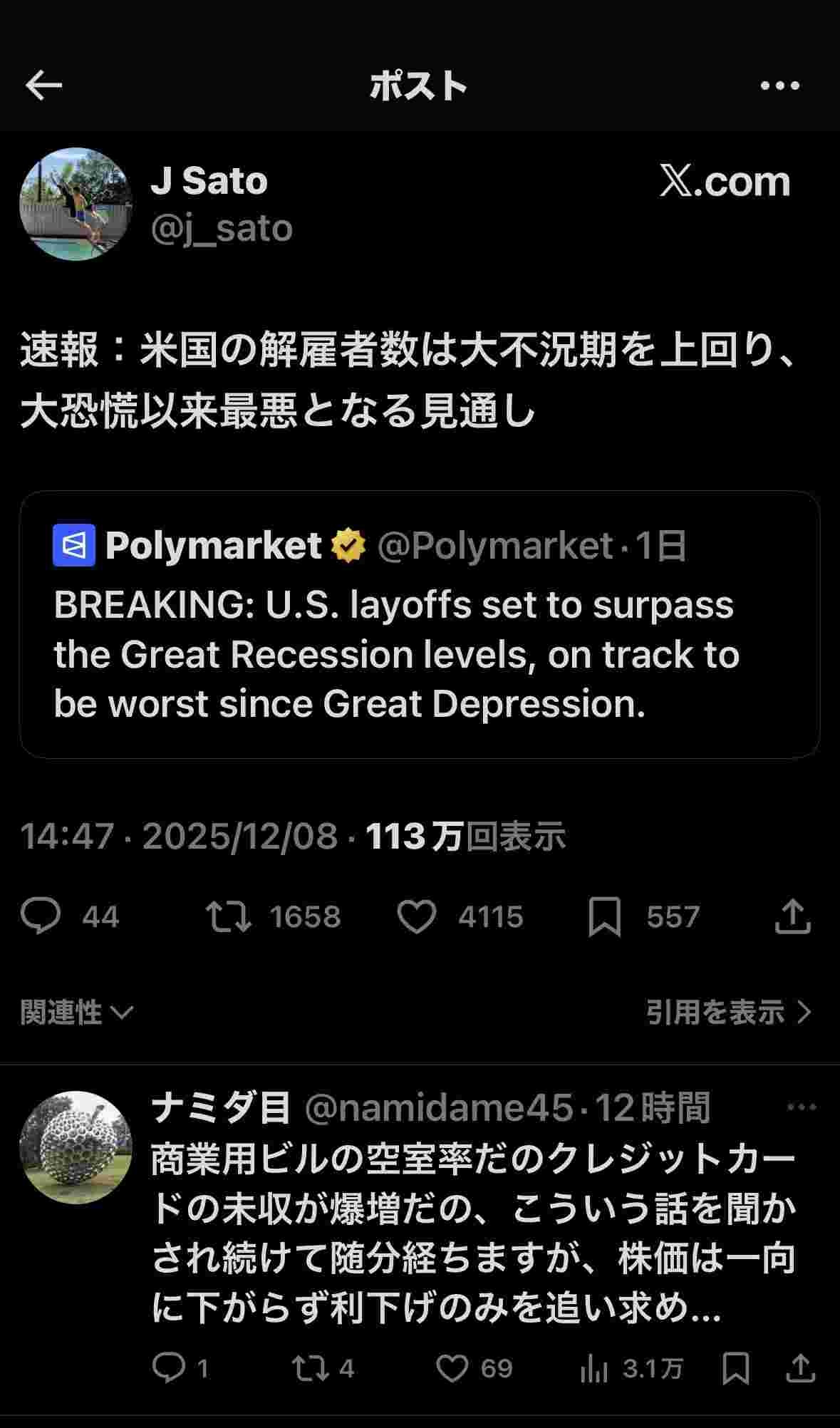The width and height of the screenshot is (840, 1428).
Task: Expand the 関連性 sort dropdown
Action: click(76, 1012)
